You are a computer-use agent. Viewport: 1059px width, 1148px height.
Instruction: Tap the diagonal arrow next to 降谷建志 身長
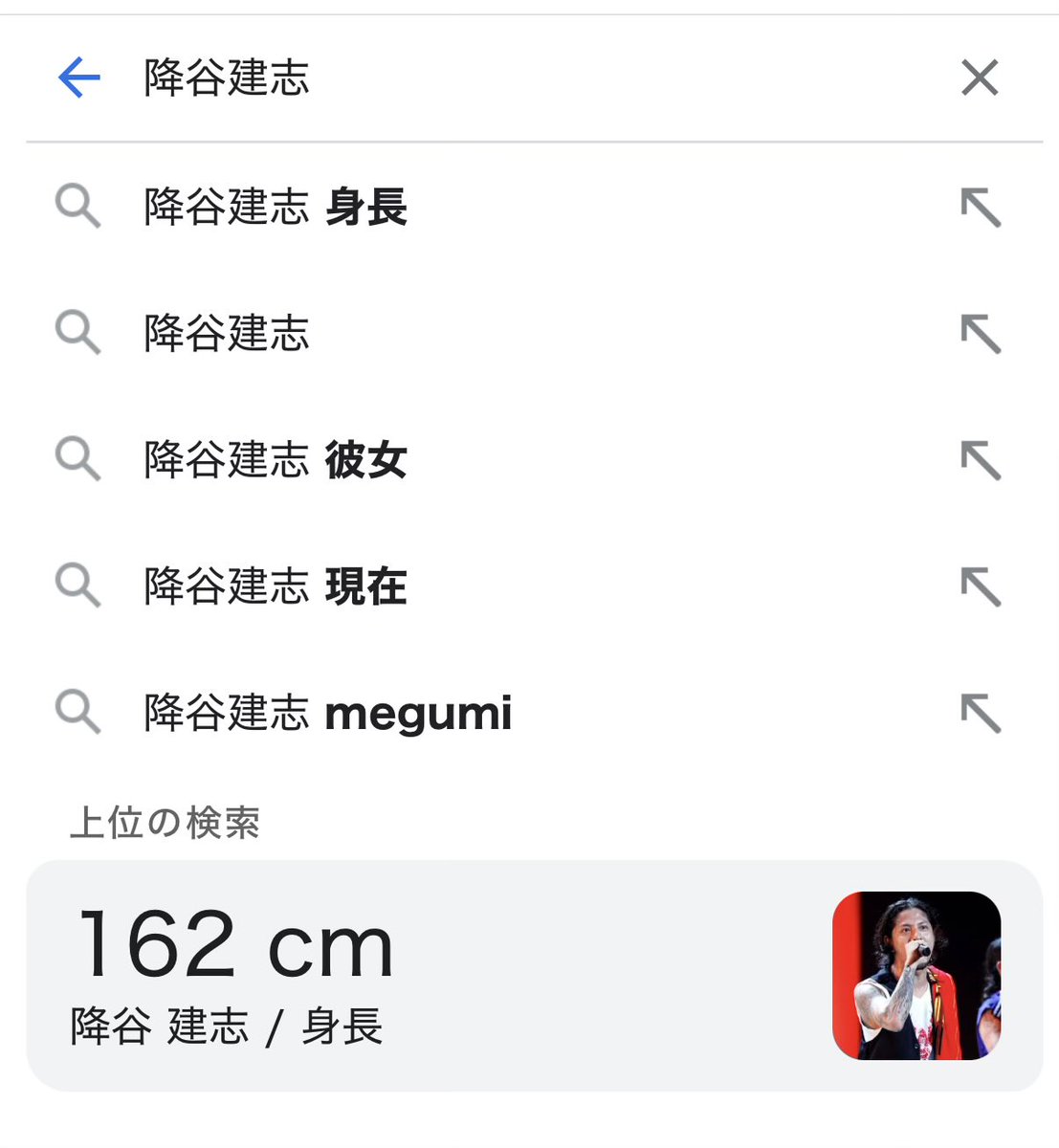coord(981,208)
